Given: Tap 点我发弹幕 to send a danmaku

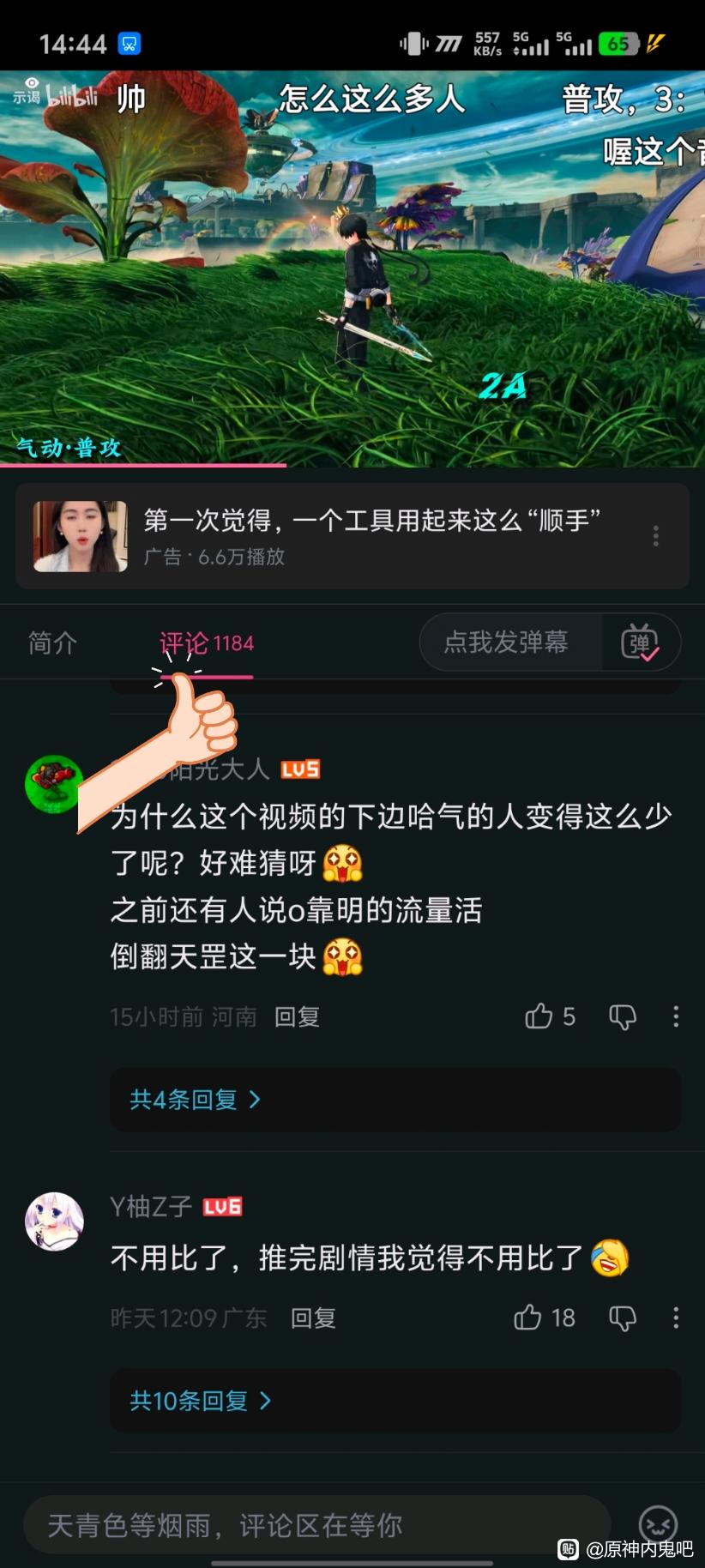Looking at the screenshot, I should pyautogui.click(x=506, y=642).
